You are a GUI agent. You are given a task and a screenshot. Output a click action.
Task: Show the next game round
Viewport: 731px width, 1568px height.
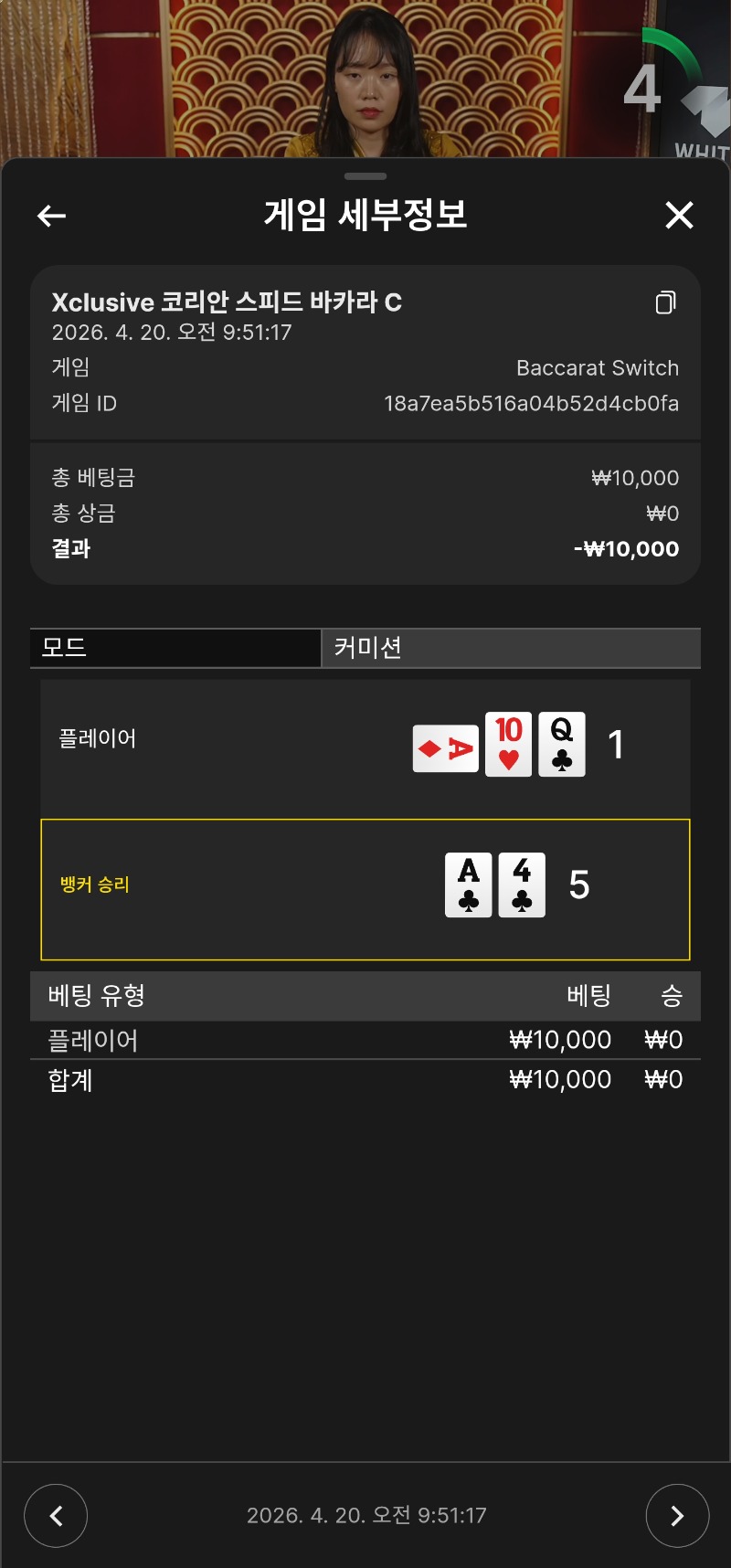tap(676, 1516)
